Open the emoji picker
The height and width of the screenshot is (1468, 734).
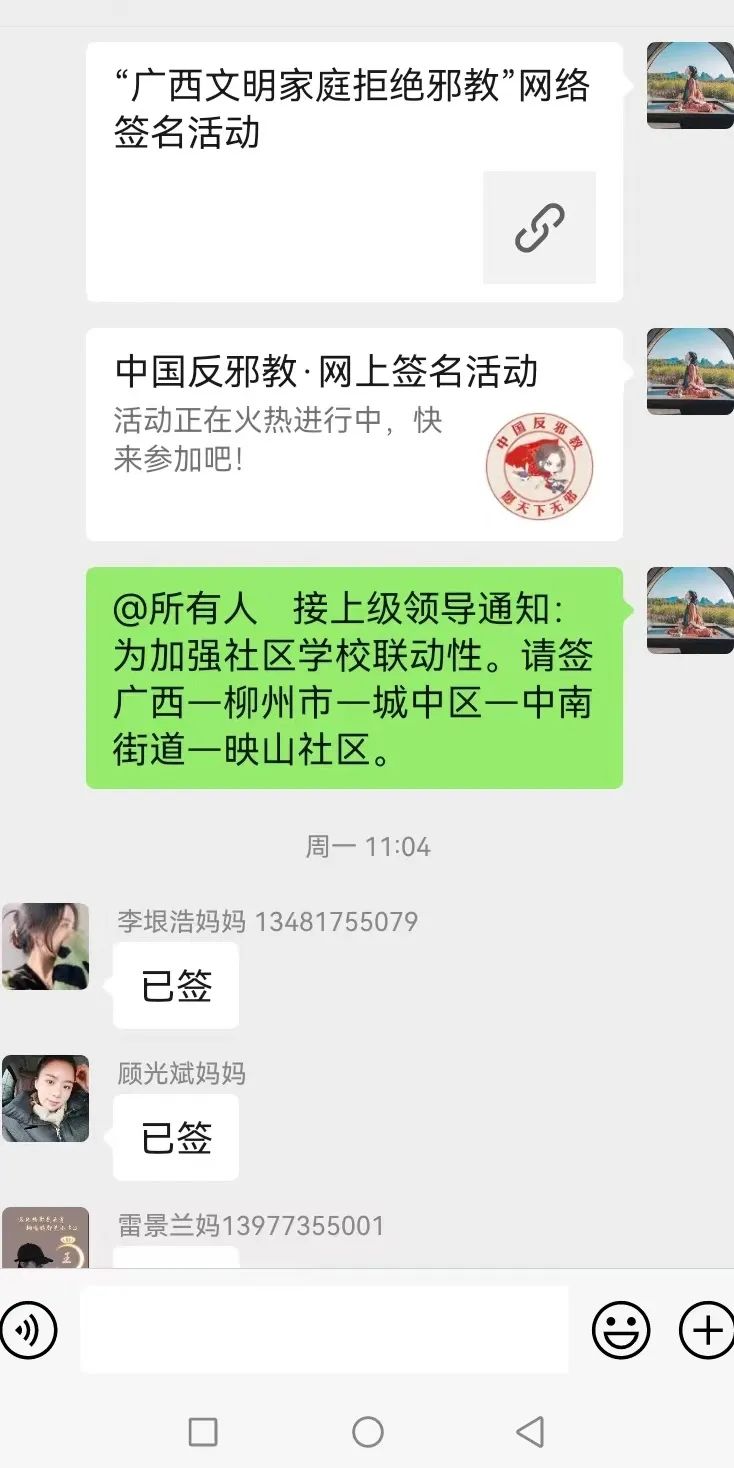[621, 1330]
